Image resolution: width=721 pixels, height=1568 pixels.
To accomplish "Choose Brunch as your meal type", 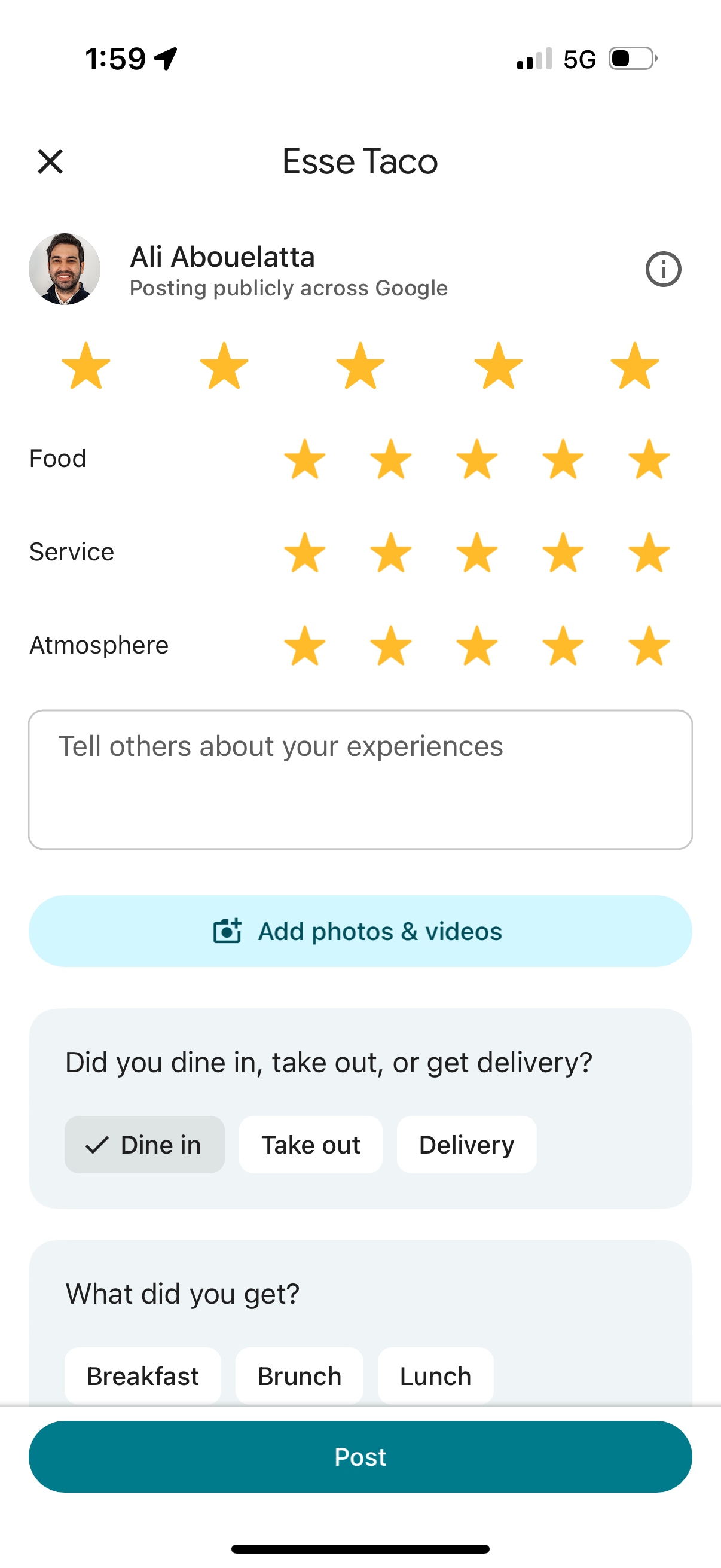I will pos(299,1375).
